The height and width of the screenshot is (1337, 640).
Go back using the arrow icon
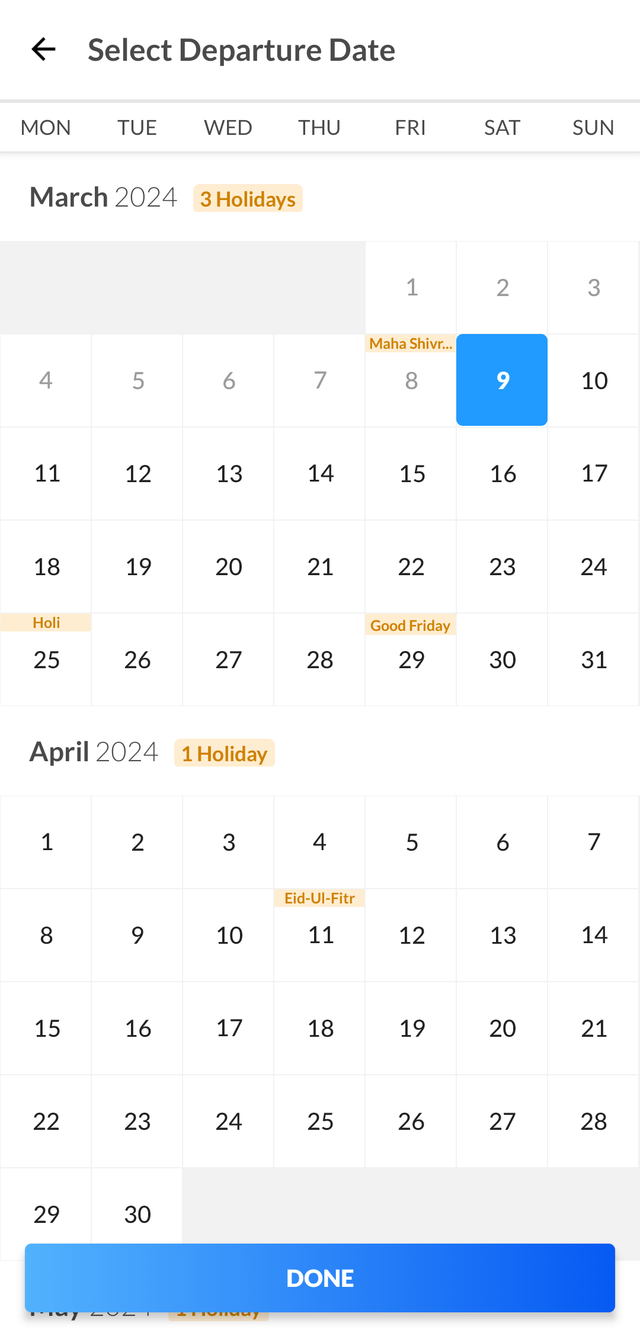[43, 49]
